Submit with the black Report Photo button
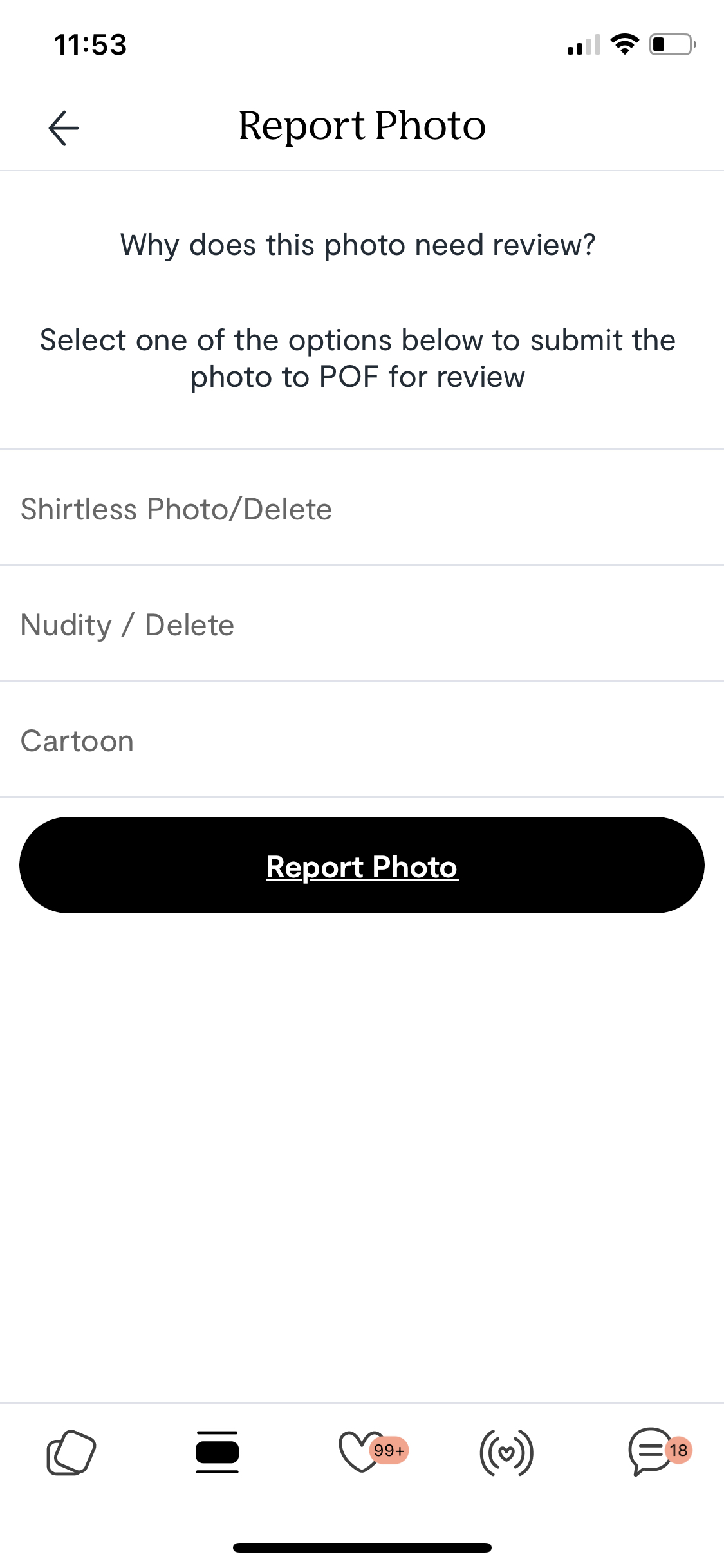Screen dimensions: 724x1568 point(362,866)
